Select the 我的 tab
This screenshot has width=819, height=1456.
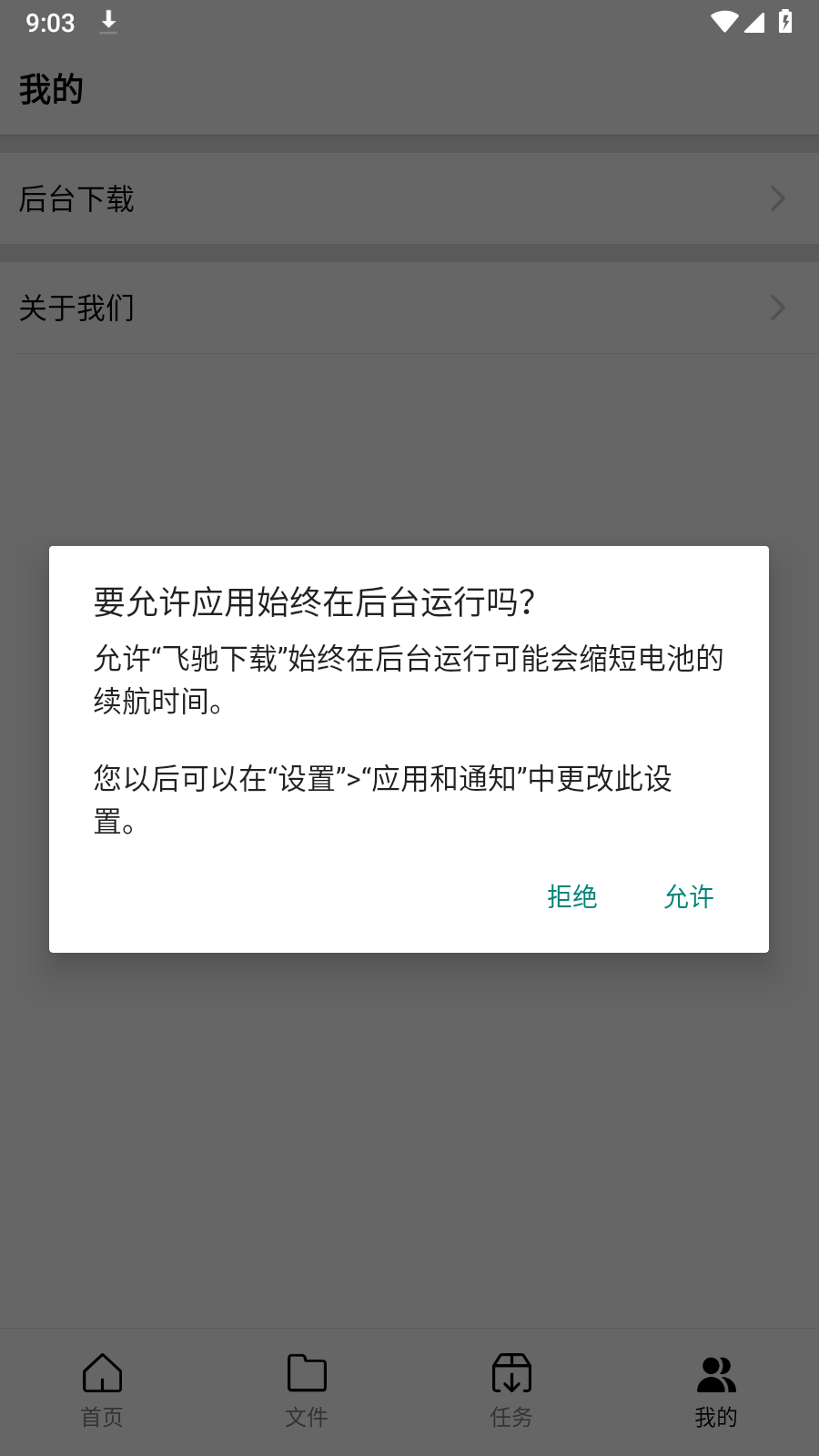click(716, 1390)
